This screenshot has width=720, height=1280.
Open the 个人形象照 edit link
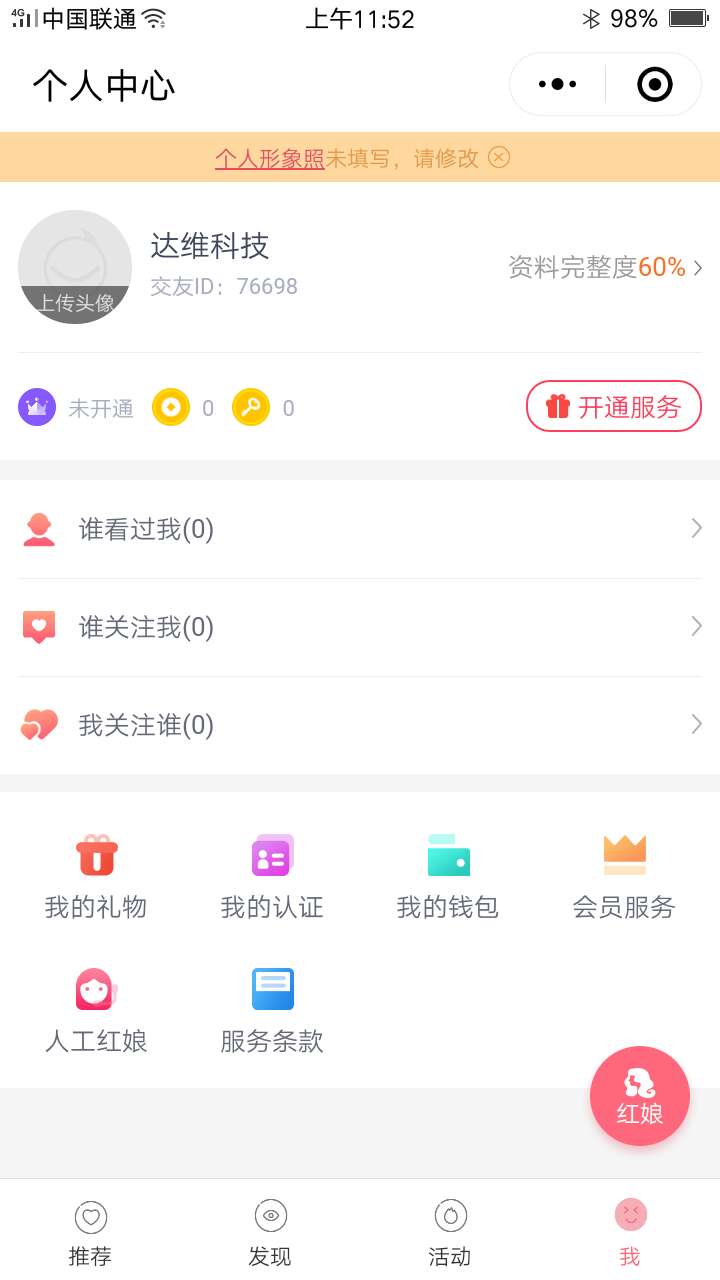click(268, 157)
